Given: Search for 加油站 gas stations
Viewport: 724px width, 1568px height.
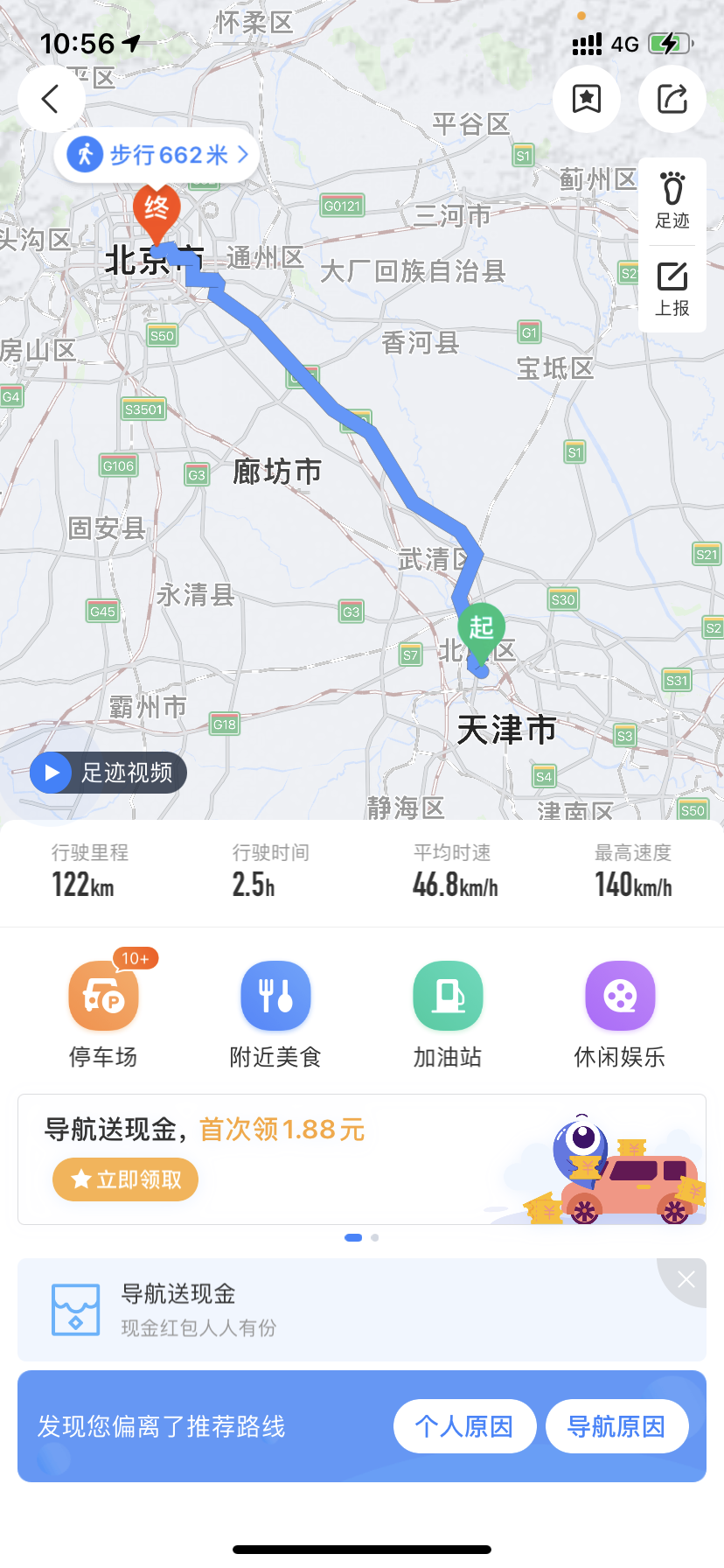Looking at the screenshot, I should pos(448,1013).
